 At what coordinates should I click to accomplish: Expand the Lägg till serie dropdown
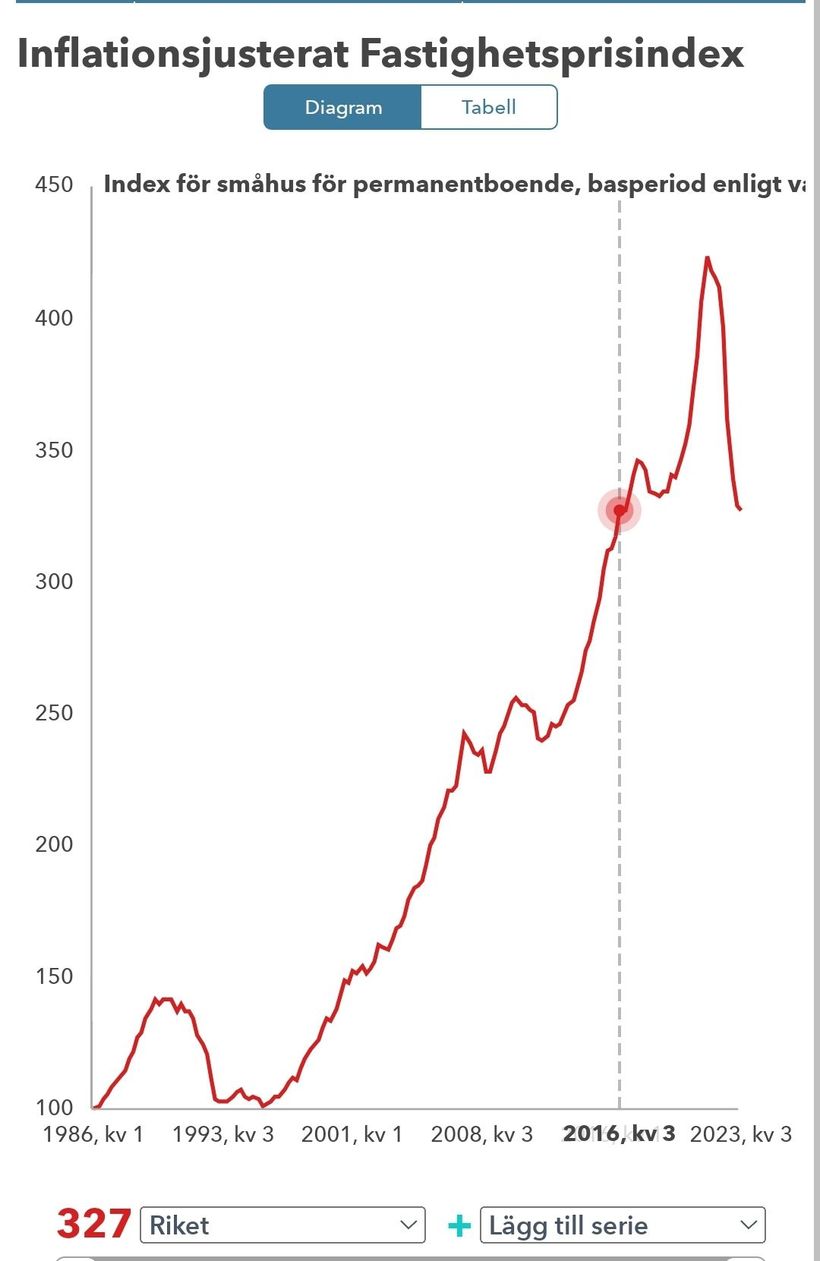pos(622,1225)
